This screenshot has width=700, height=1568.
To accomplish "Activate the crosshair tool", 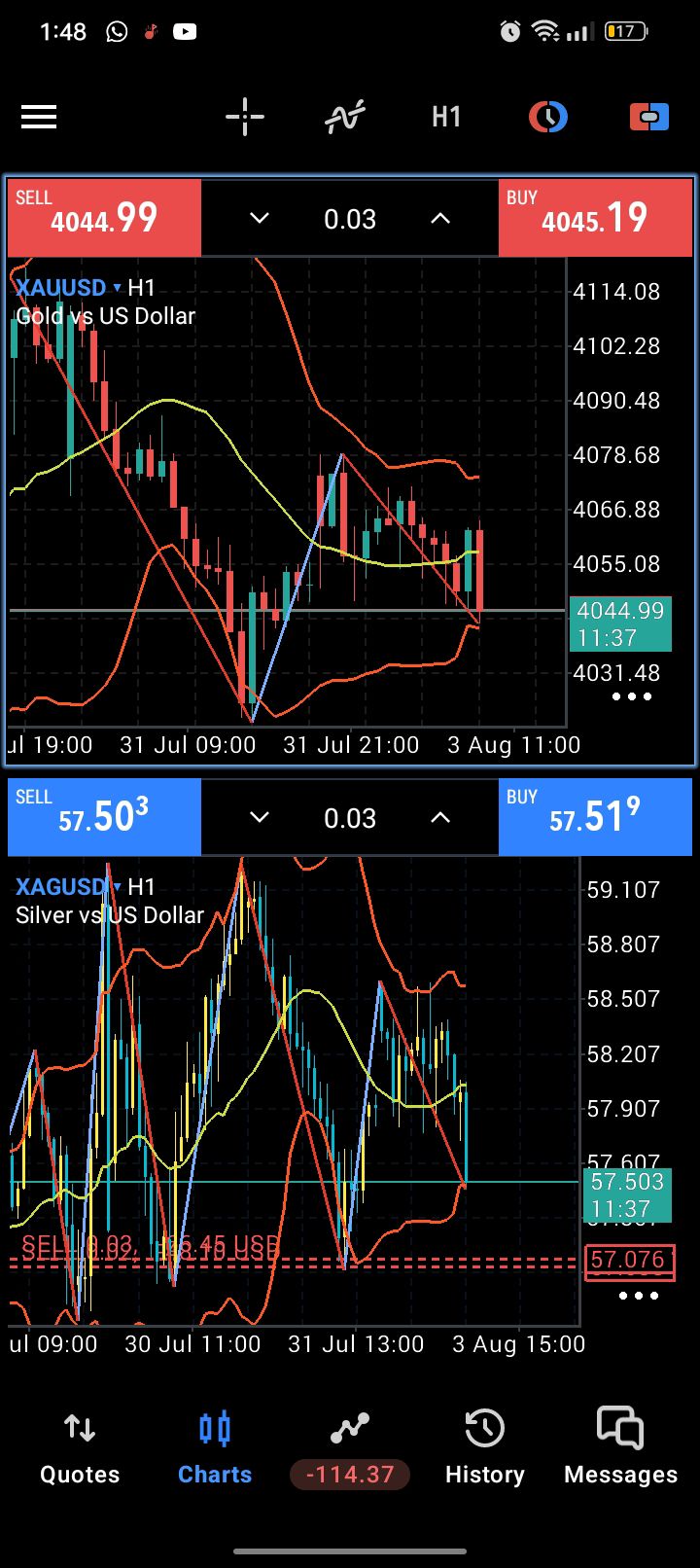I will tap(245, 118).
